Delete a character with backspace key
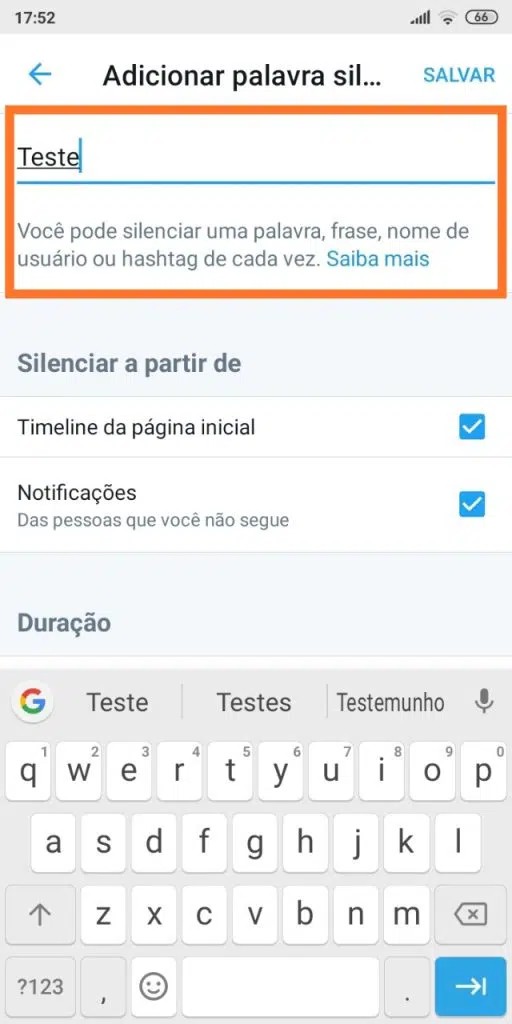 (x=470, y=915)
